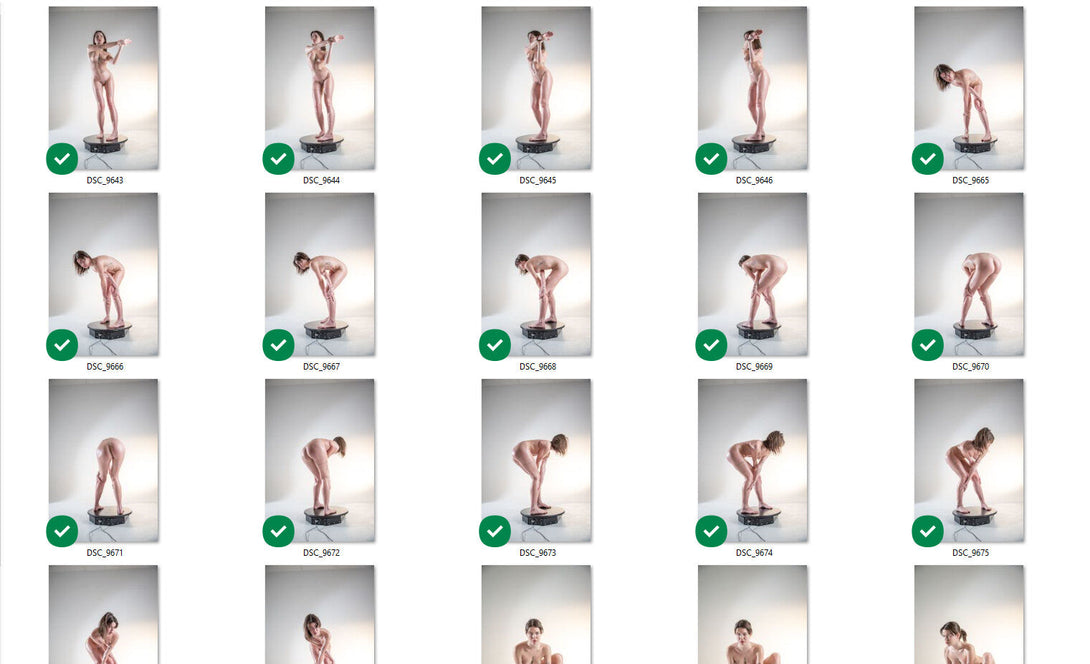Open the DSC_9675 file
This screenshot has height=664, width=1090.
(x=969, y=460)
